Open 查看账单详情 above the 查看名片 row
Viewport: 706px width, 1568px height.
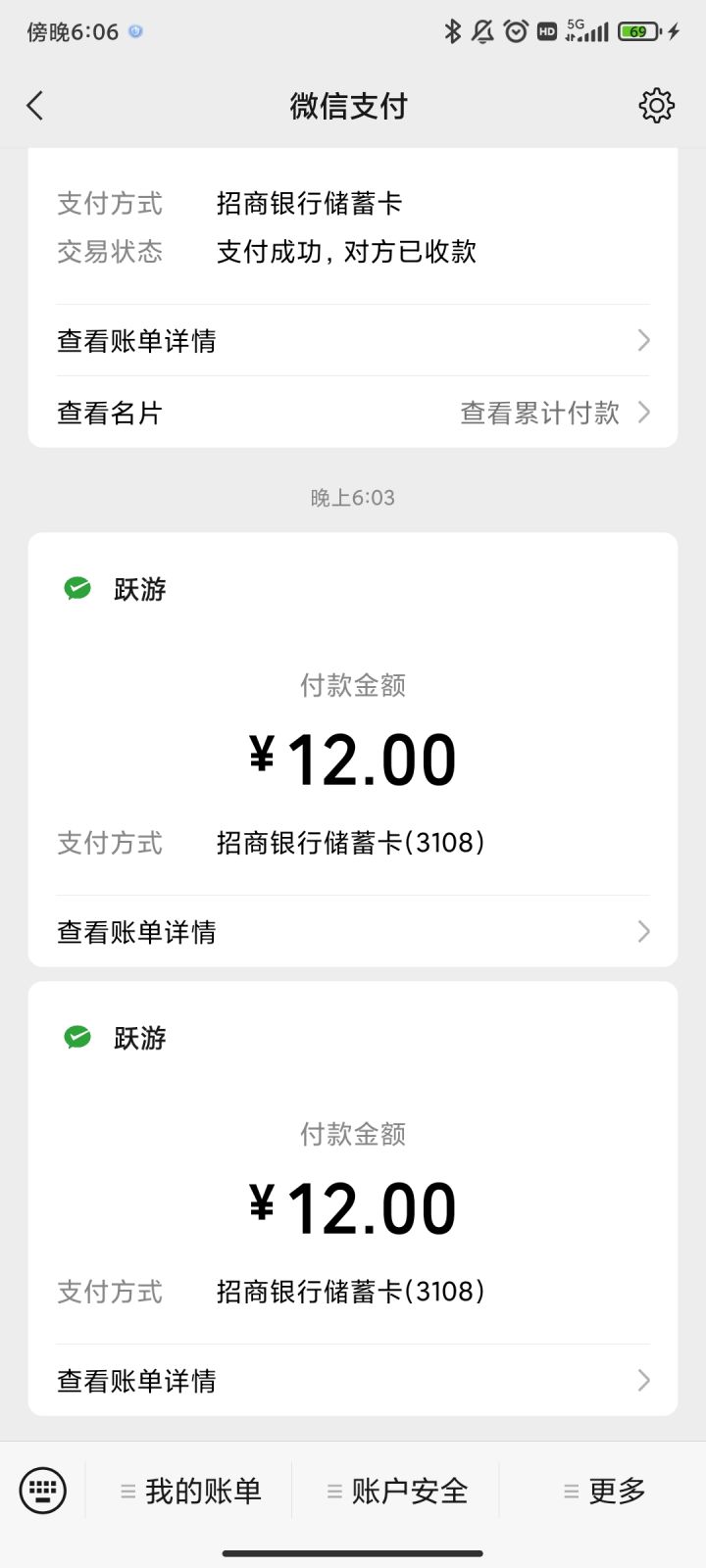353,341
